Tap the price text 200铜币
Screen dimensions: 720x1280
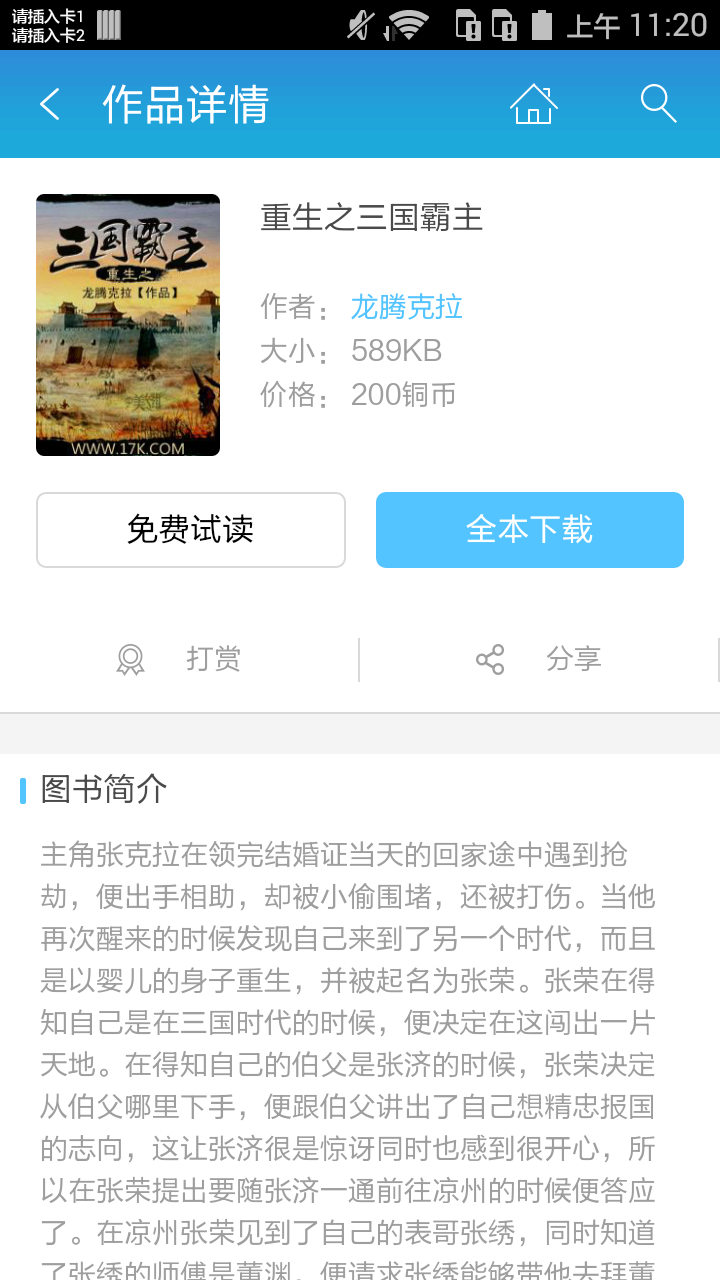pos(402,394)
